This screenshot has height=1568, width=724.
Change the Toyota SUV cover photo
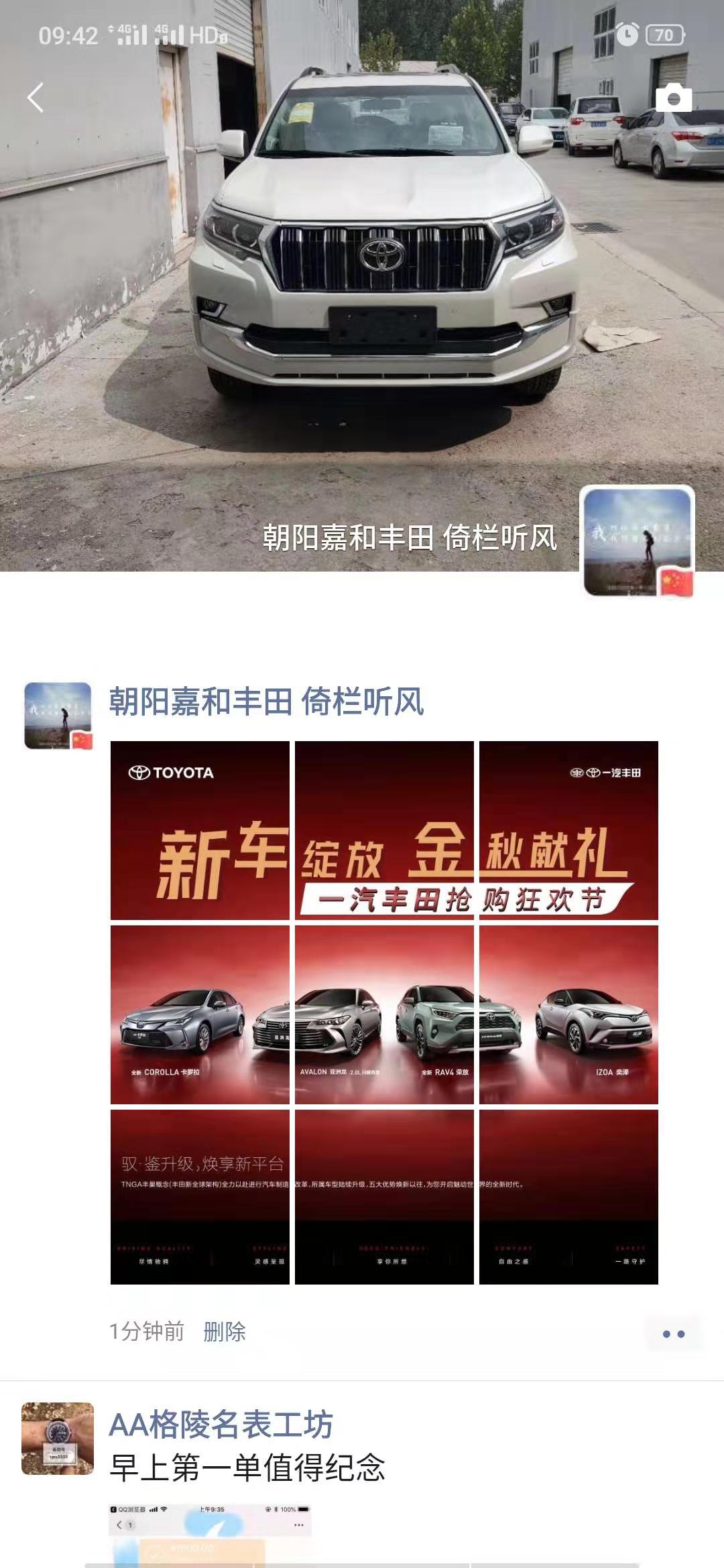coord(362,268)
